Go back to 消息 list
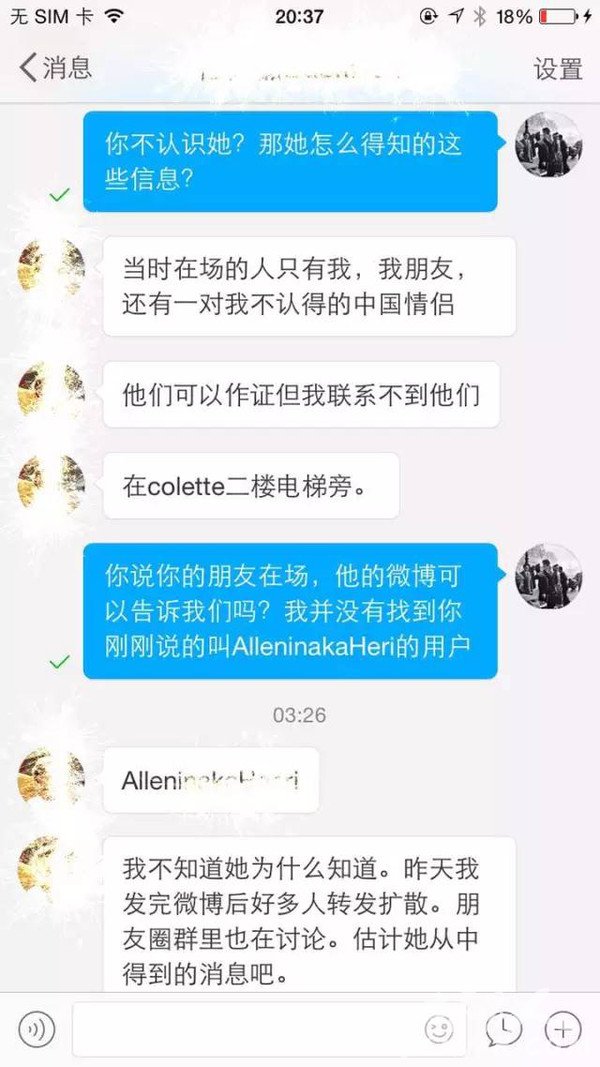Screen dimensions: 600x1067 [x=55, y=68]
